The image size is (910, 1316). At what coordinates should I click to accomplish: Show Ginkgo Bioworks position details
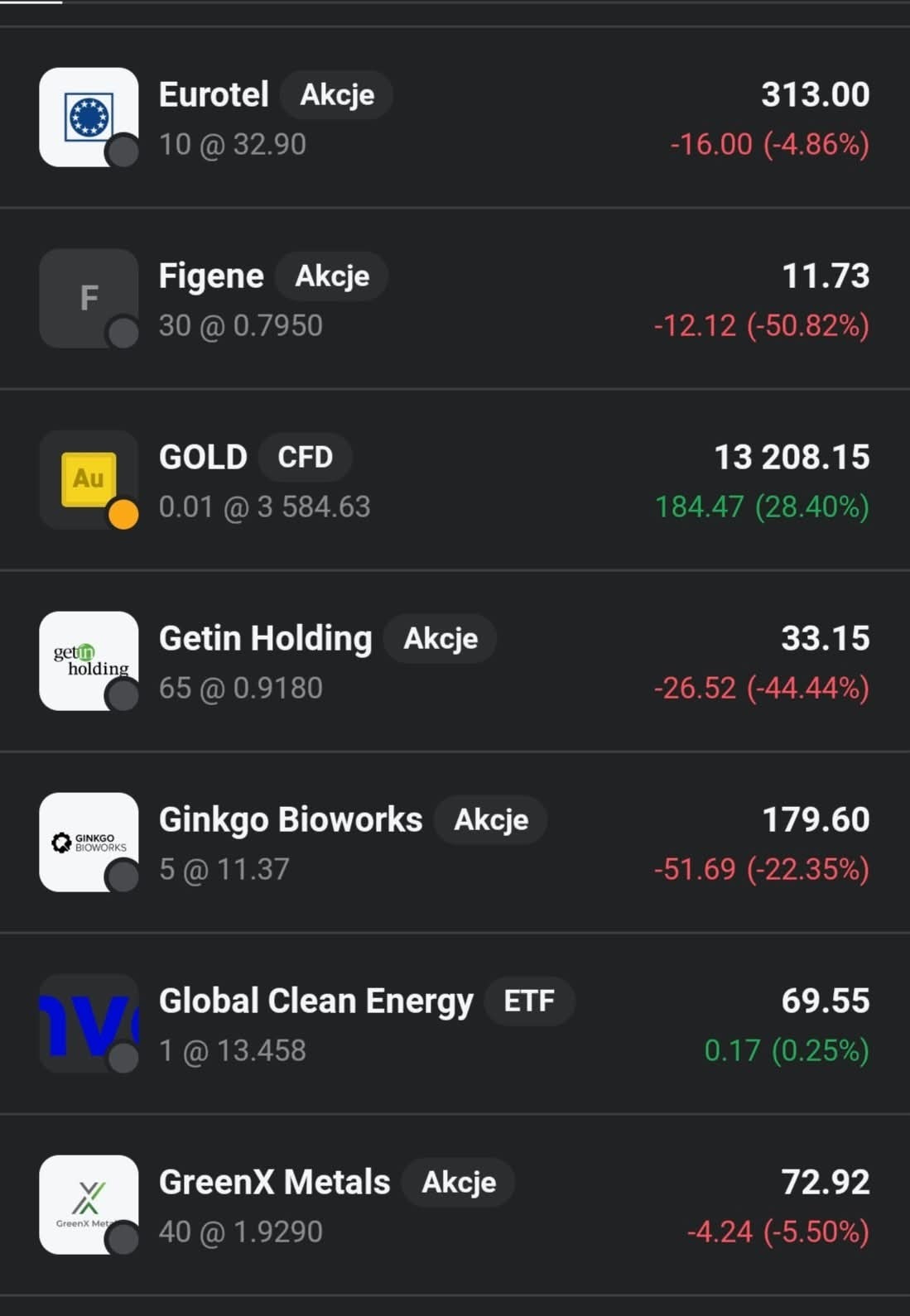pos(455,843)
